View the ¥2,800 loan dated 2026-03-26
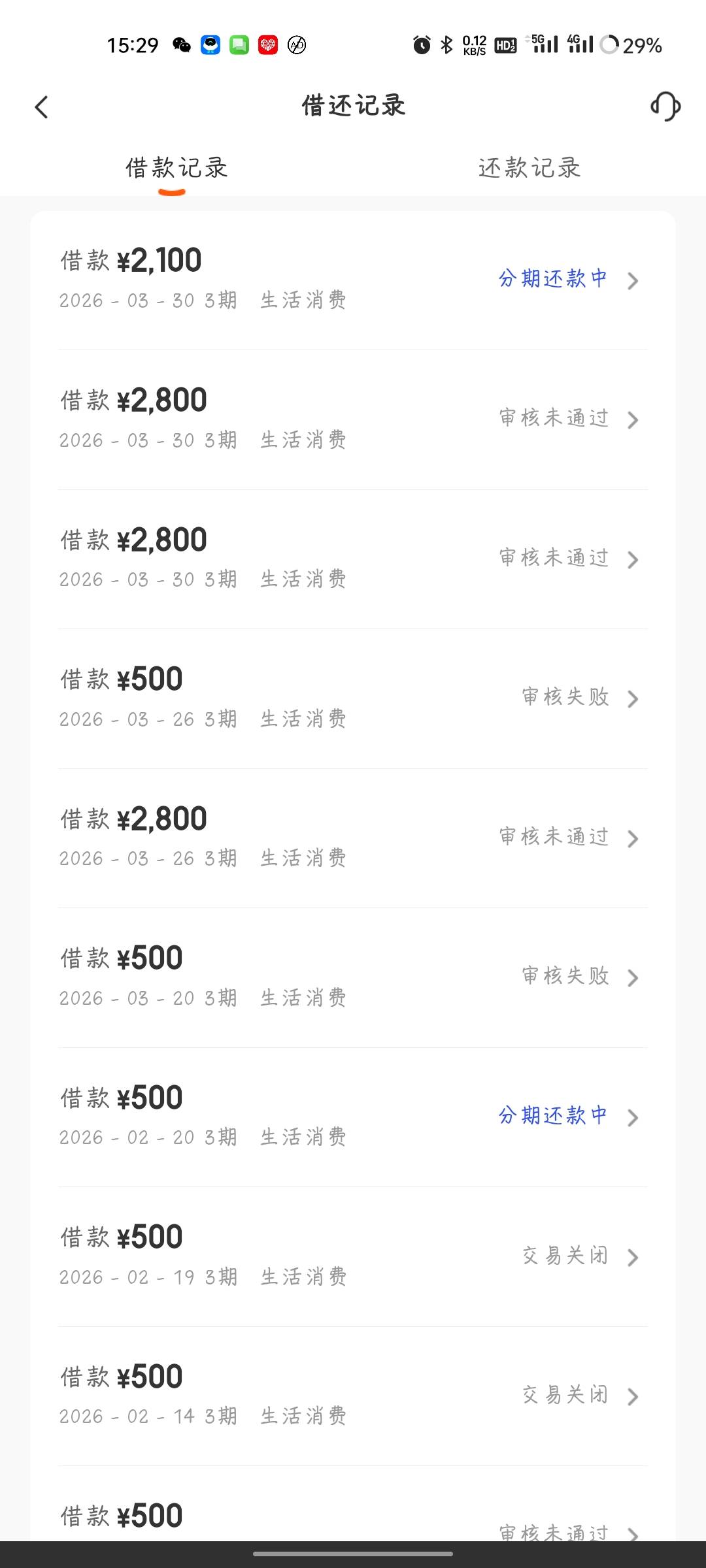This screenshot has width=706, height=1568. tap(353, 838)
